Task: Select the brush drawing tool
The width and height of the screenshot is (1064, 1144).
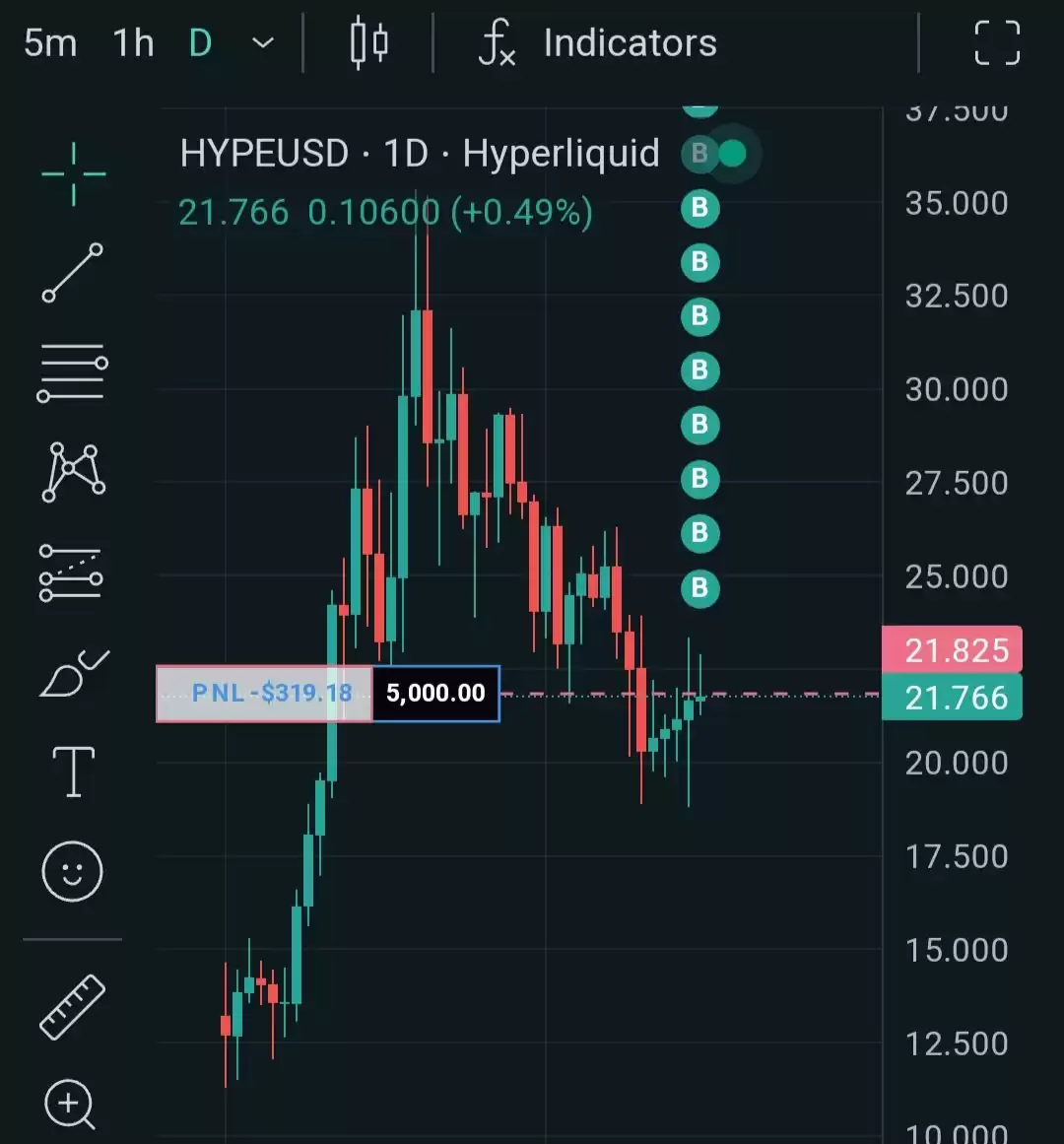Action: [74, 673]
